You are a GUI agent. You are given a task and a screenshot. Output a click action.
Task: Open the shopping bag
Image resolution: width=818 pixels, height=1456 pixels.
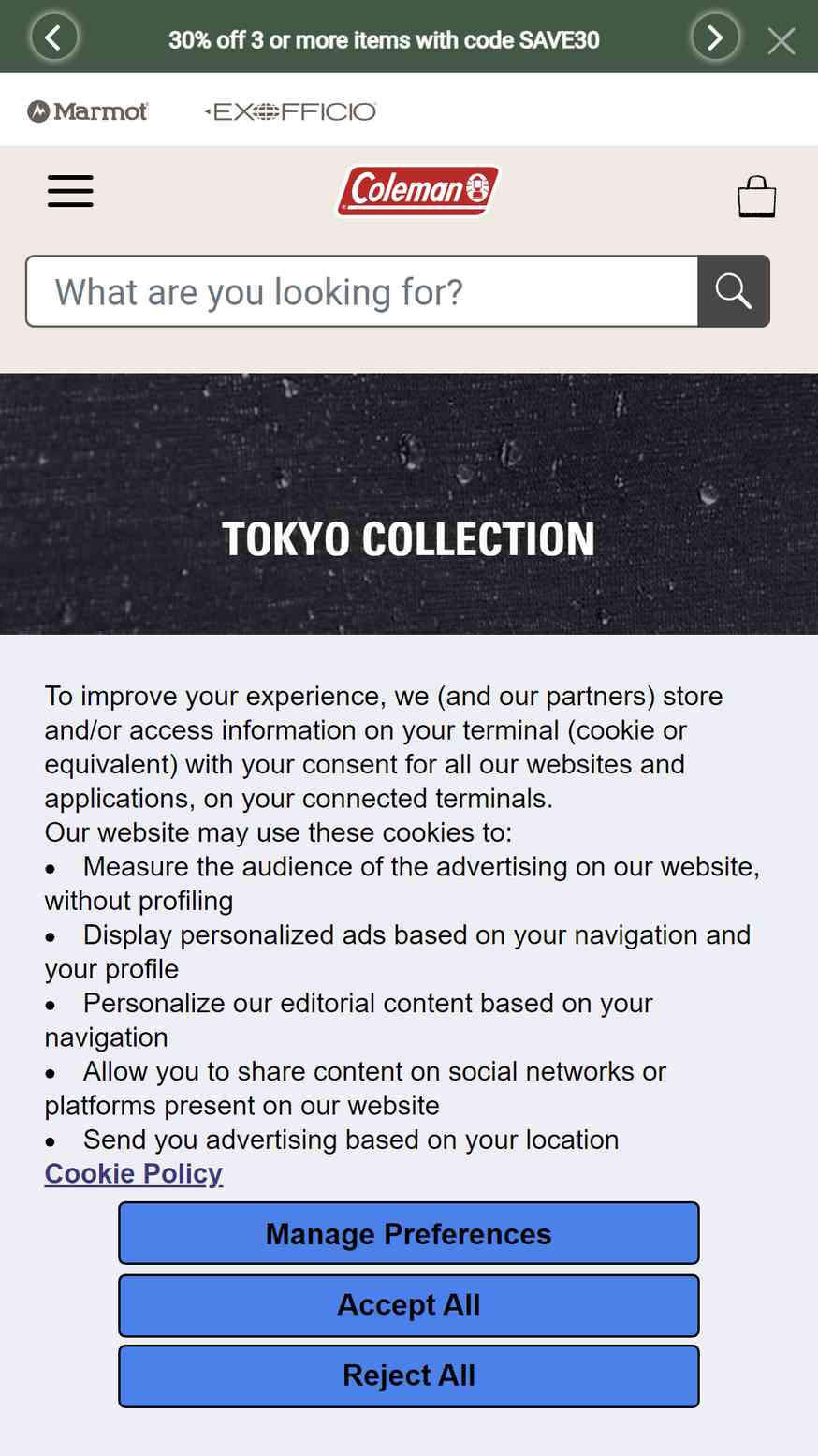pyautogui.click(x=756, y=197)
